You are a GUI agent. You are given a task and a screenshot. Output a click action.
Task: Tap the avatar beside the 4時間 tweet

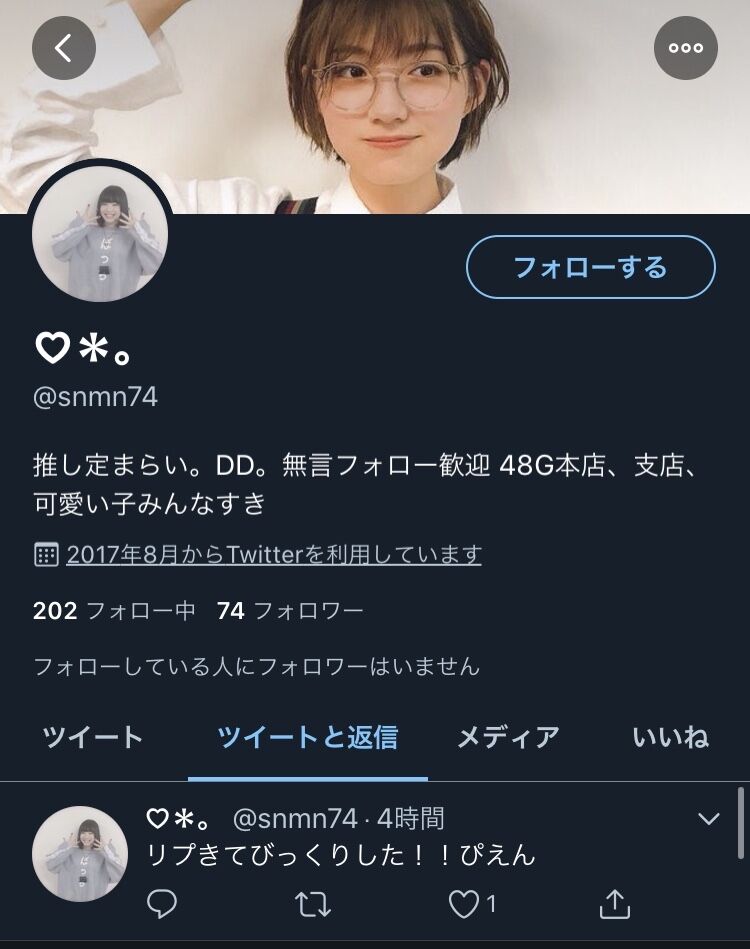(x=80, y=854)
